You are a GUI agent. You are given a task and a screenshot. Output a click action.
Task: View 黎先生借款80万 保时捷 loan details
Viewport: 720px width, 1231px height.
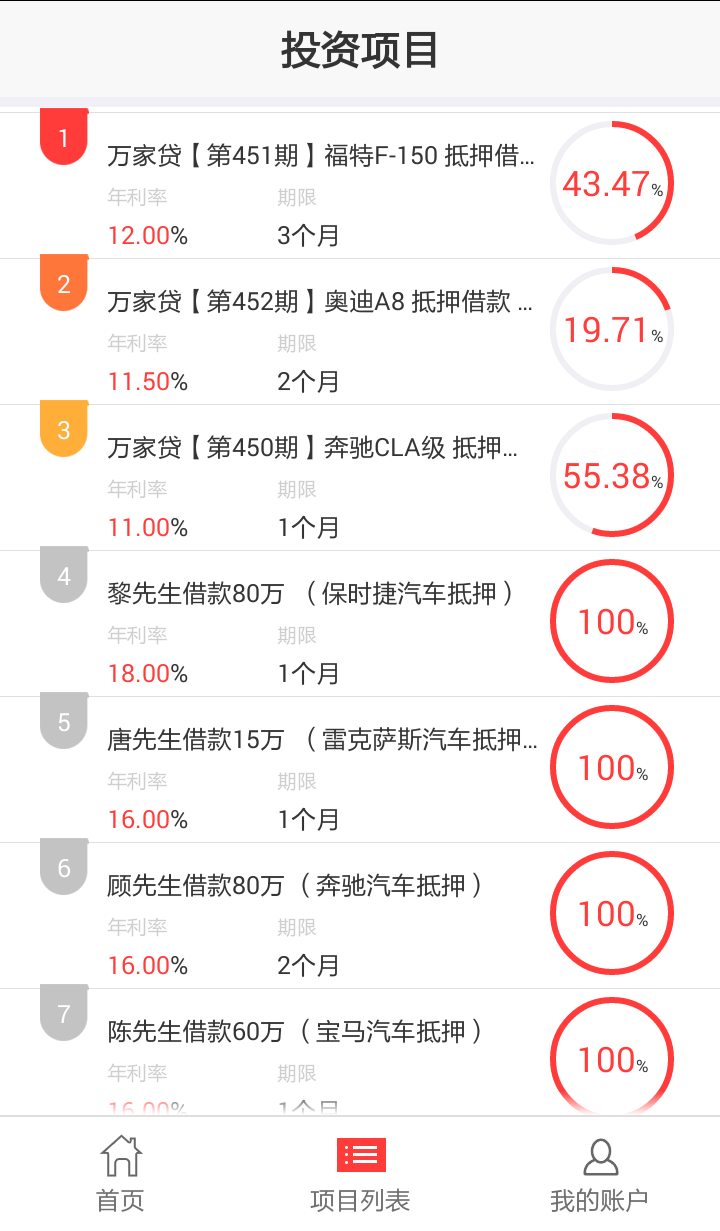pos(310,595)
